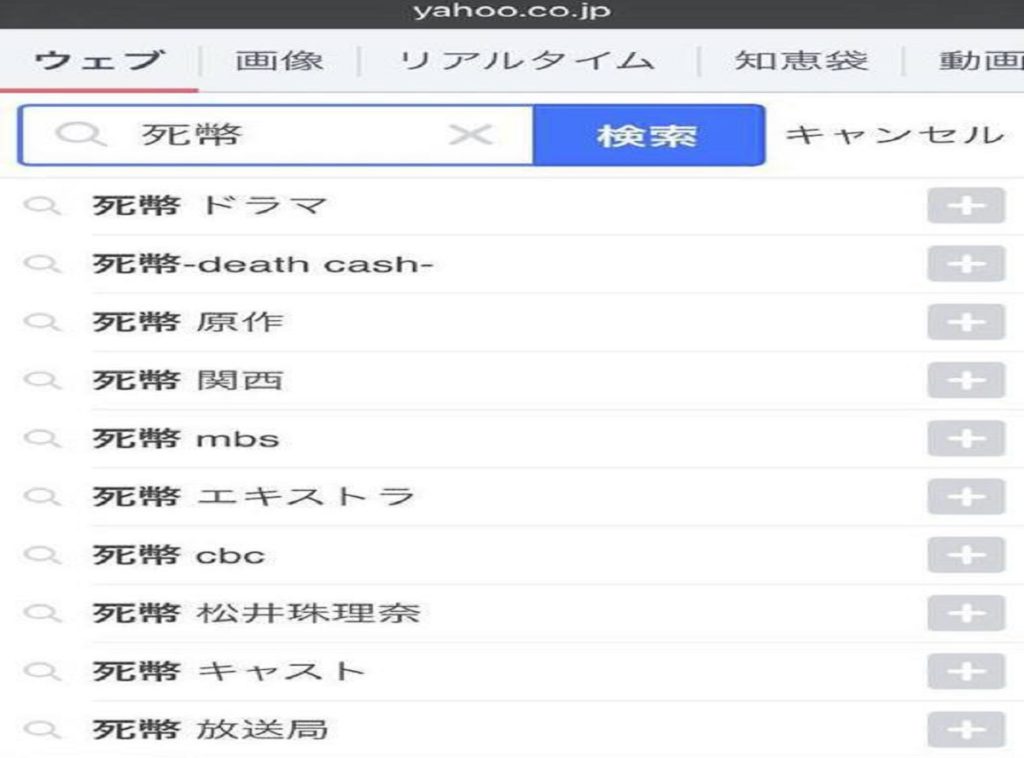
Task: Open the 知恵袋 tab
Action: coord(801,60)
